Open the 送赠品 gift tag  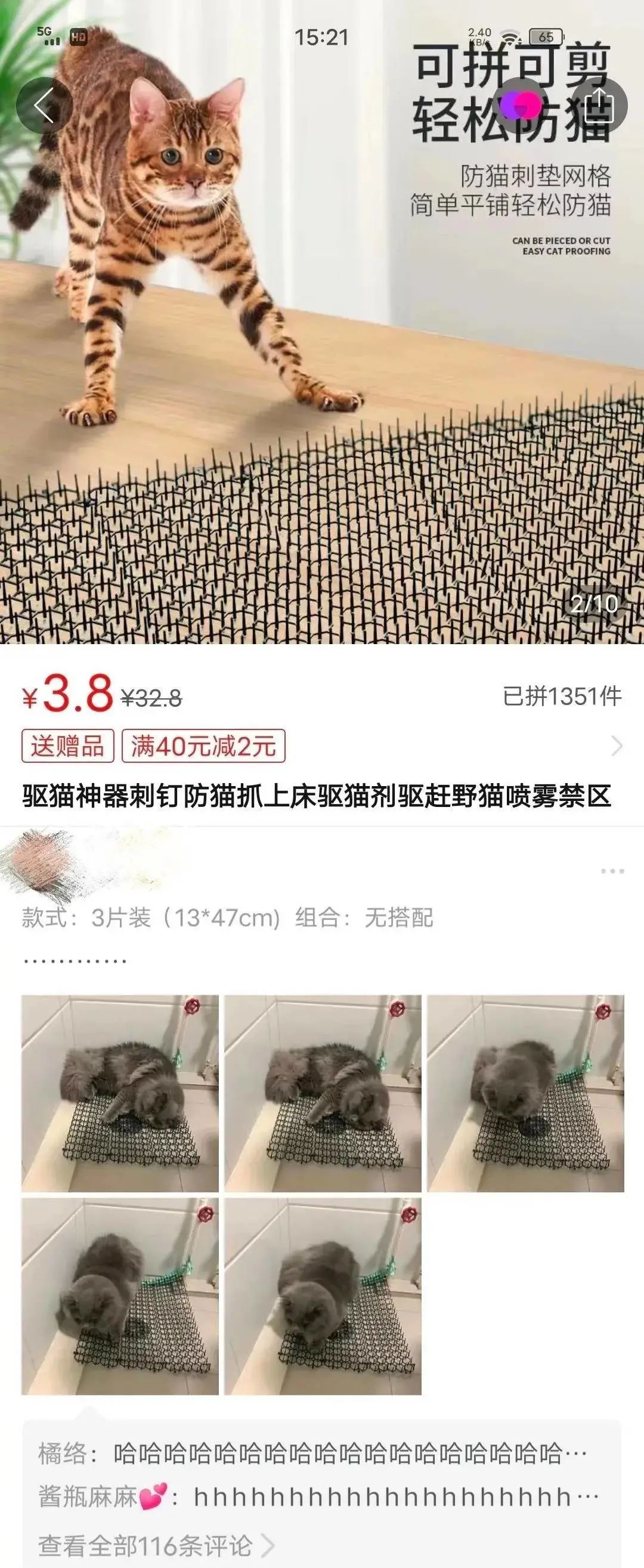coord(67,746)
